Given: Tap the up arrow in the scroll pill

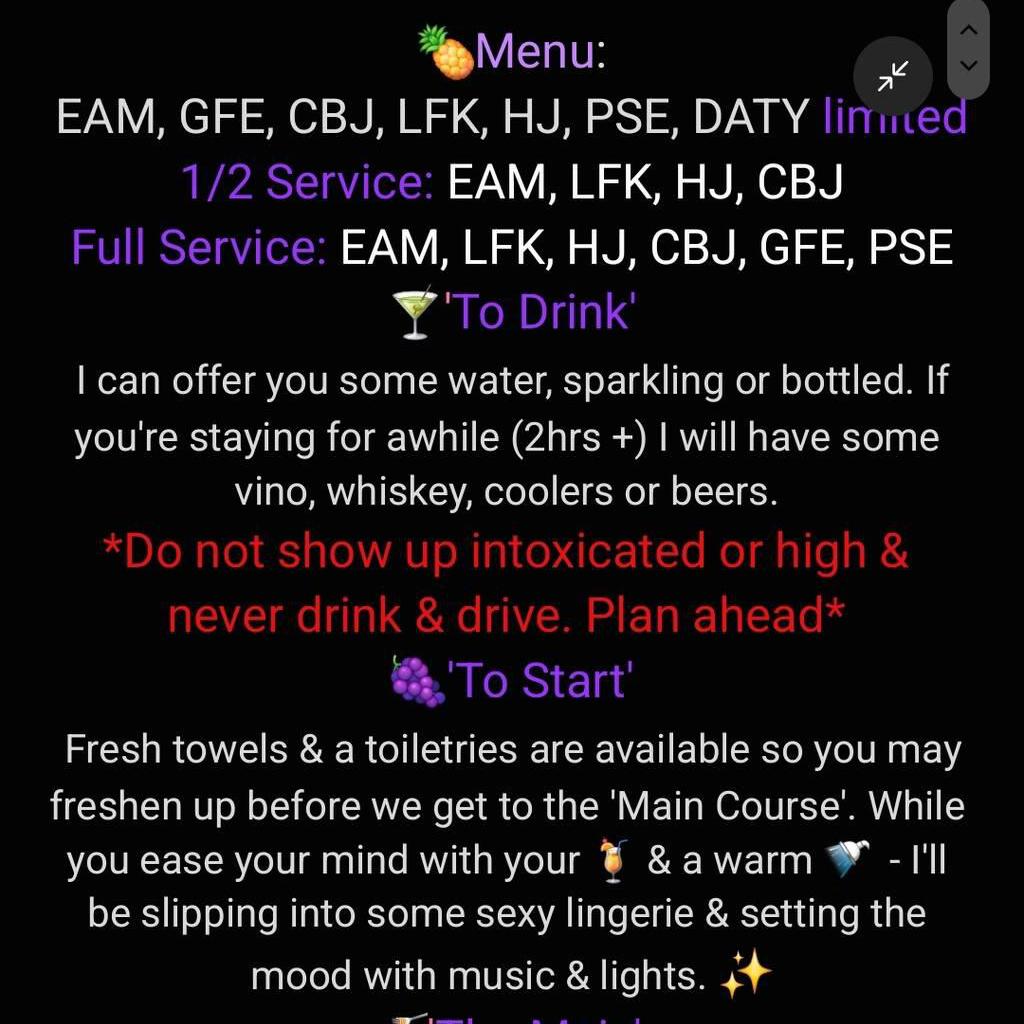Looking at the screenshot, I should (967, 30).
